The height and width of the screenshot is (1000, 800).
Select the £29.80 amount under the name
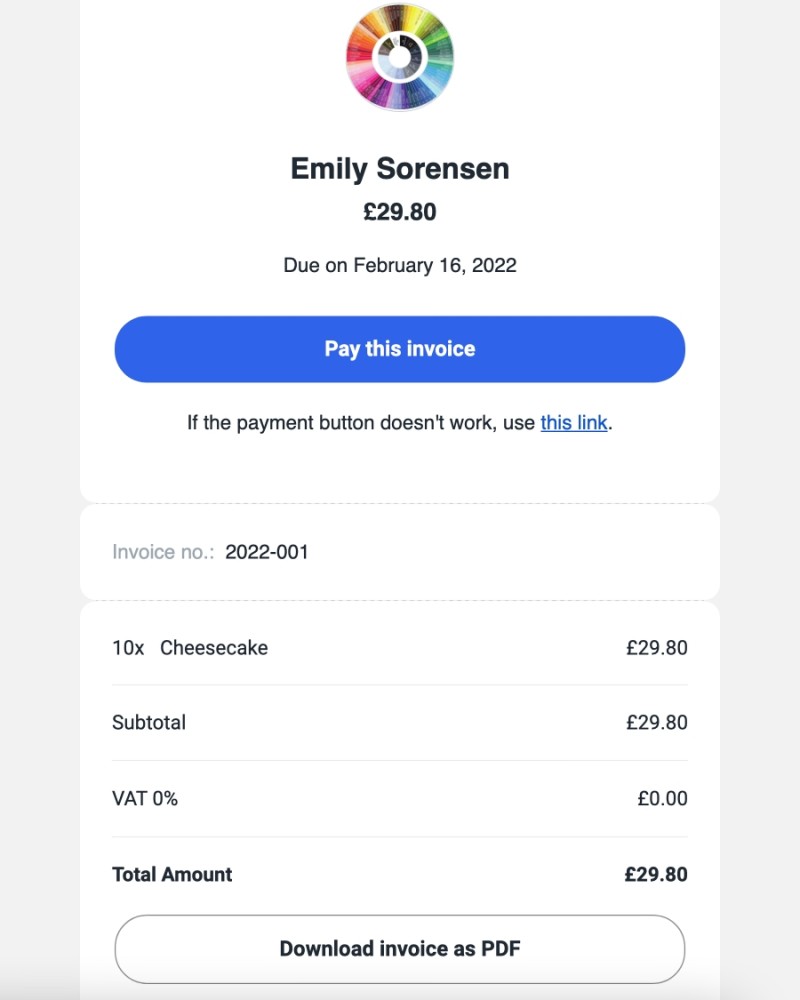pos(400,211)
